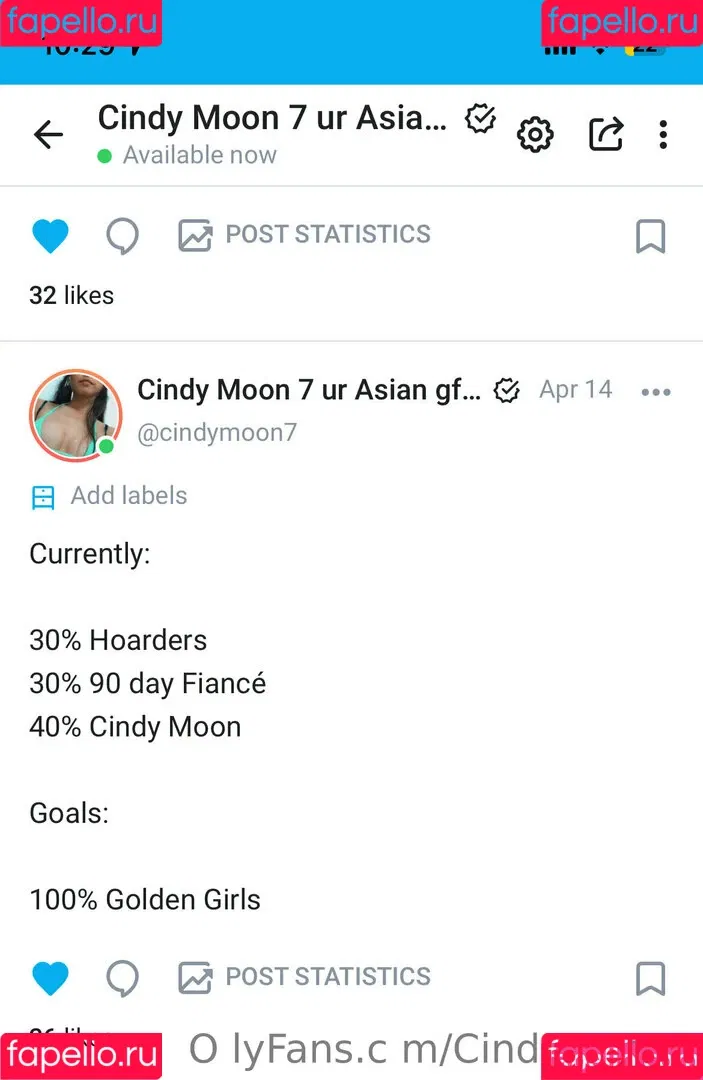This screenshot has width=703, height=1080.
Task: Tap the heart under the Golden Girls post
Action: tap(50, 978)
